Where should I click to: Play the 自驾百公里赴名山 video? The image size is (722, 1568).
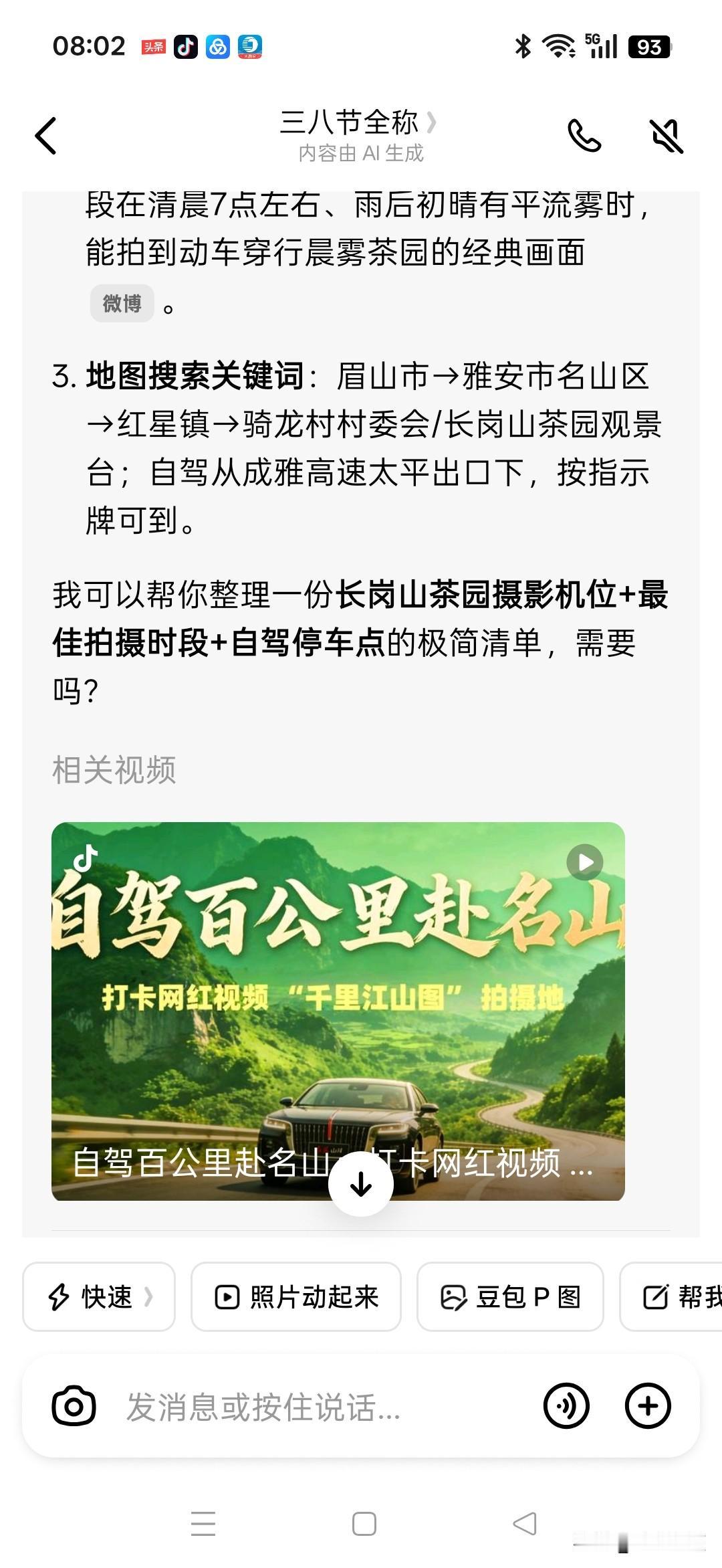[x=584, y=862]
